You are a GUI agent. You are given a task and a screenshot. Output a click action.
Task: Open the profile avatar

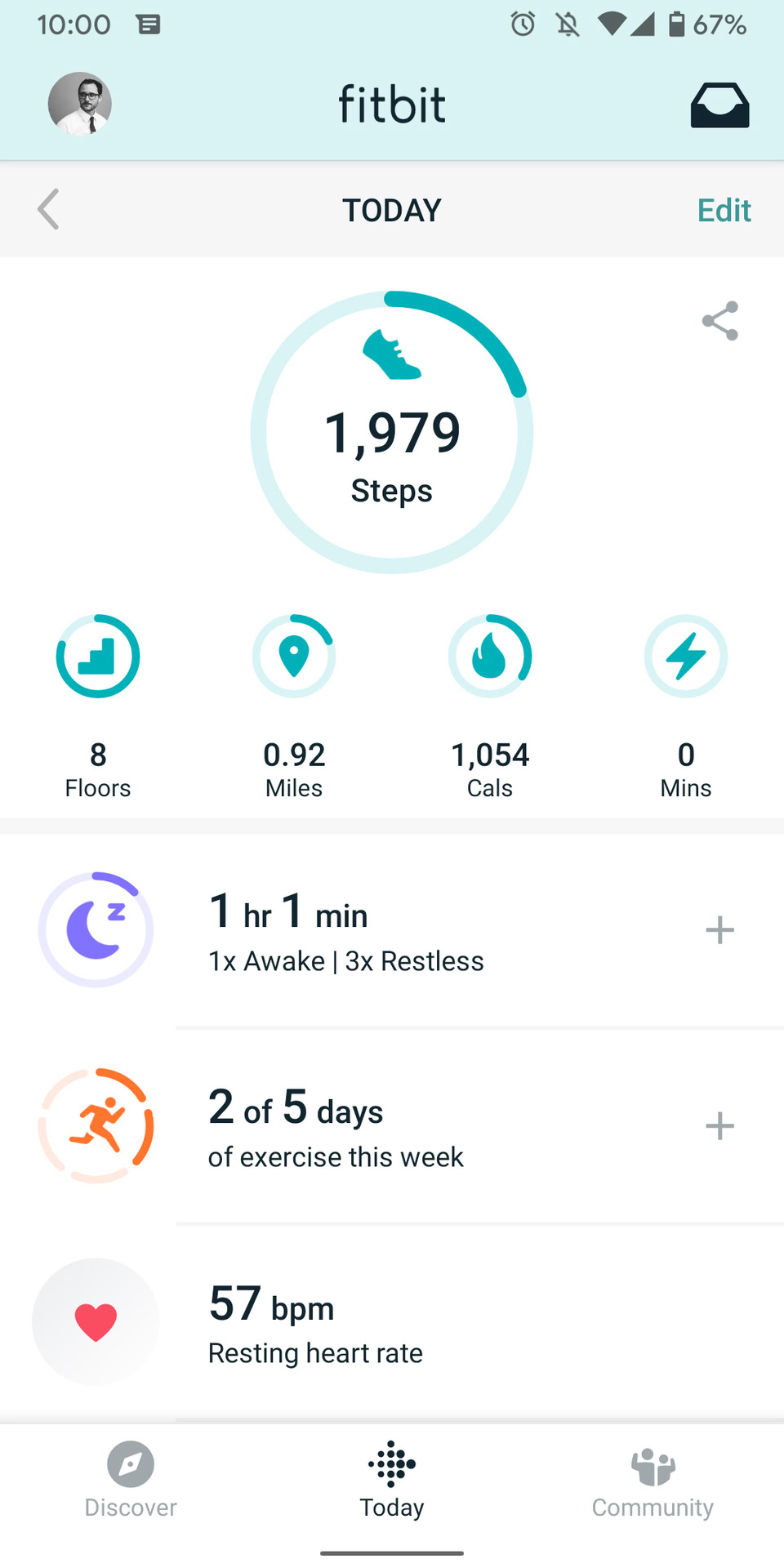[x=80, y=104]
